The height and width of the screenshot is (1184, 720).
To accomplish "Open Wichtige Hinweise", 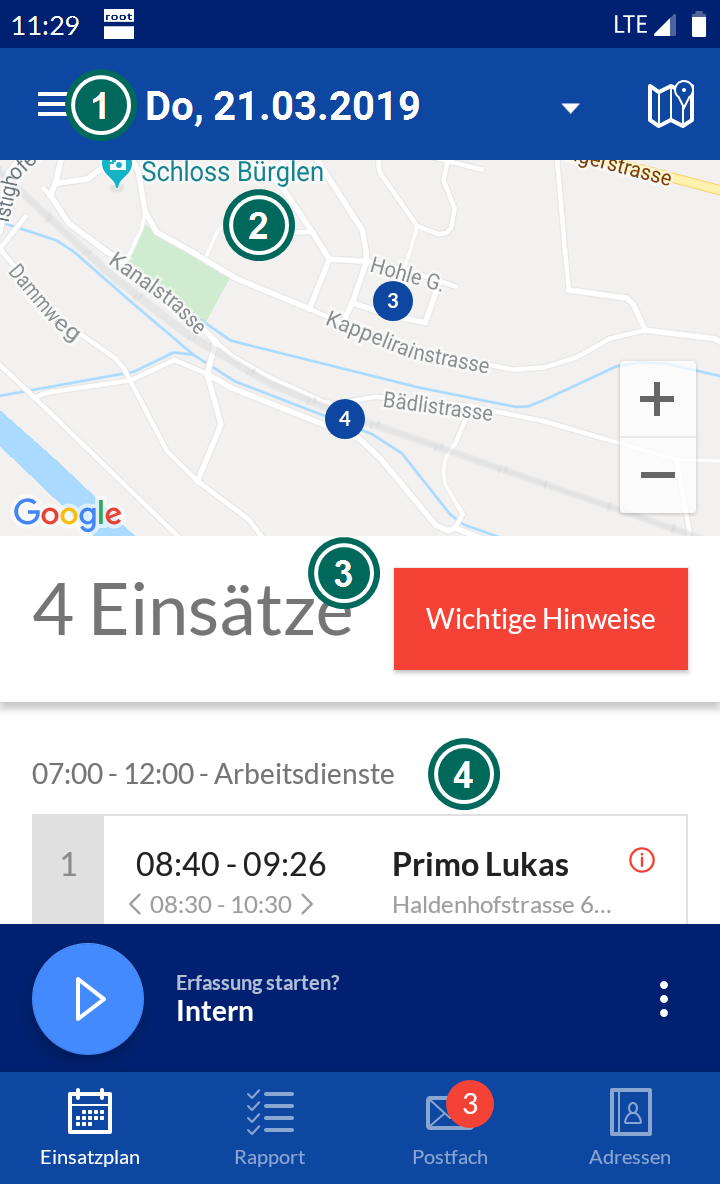I will click(540, 618).
